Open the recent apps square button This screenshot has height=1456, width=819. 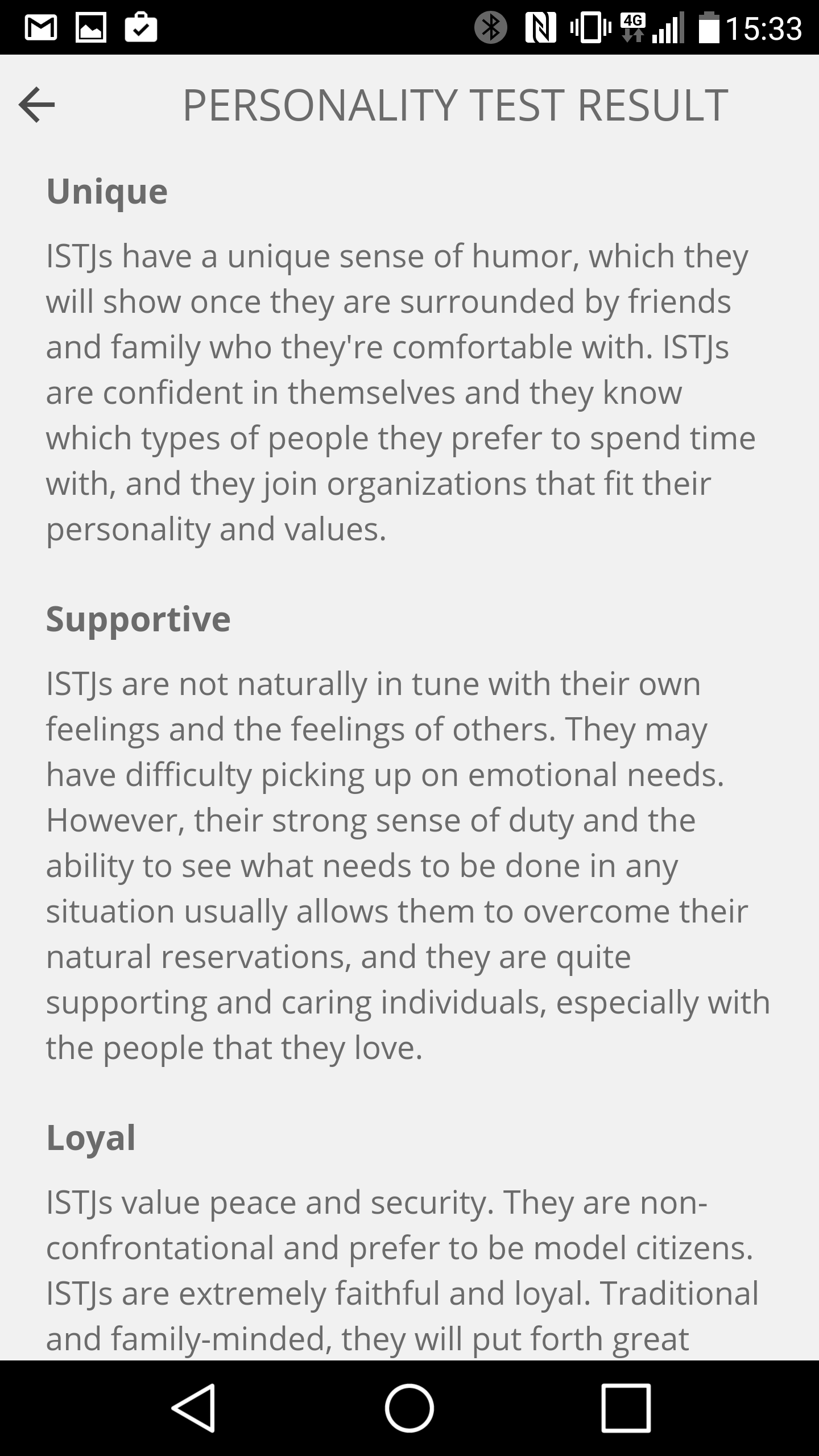point(626,1408)
